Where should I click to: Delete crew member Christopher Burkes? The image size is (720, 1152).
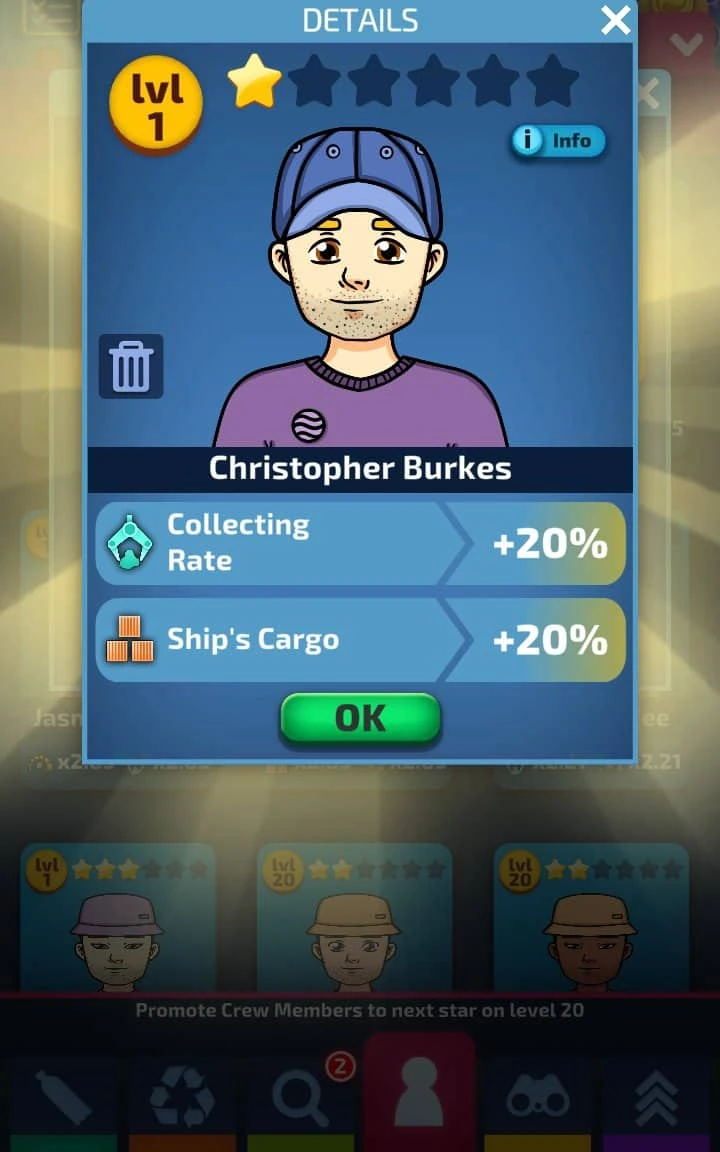click(x=131, y=367)
